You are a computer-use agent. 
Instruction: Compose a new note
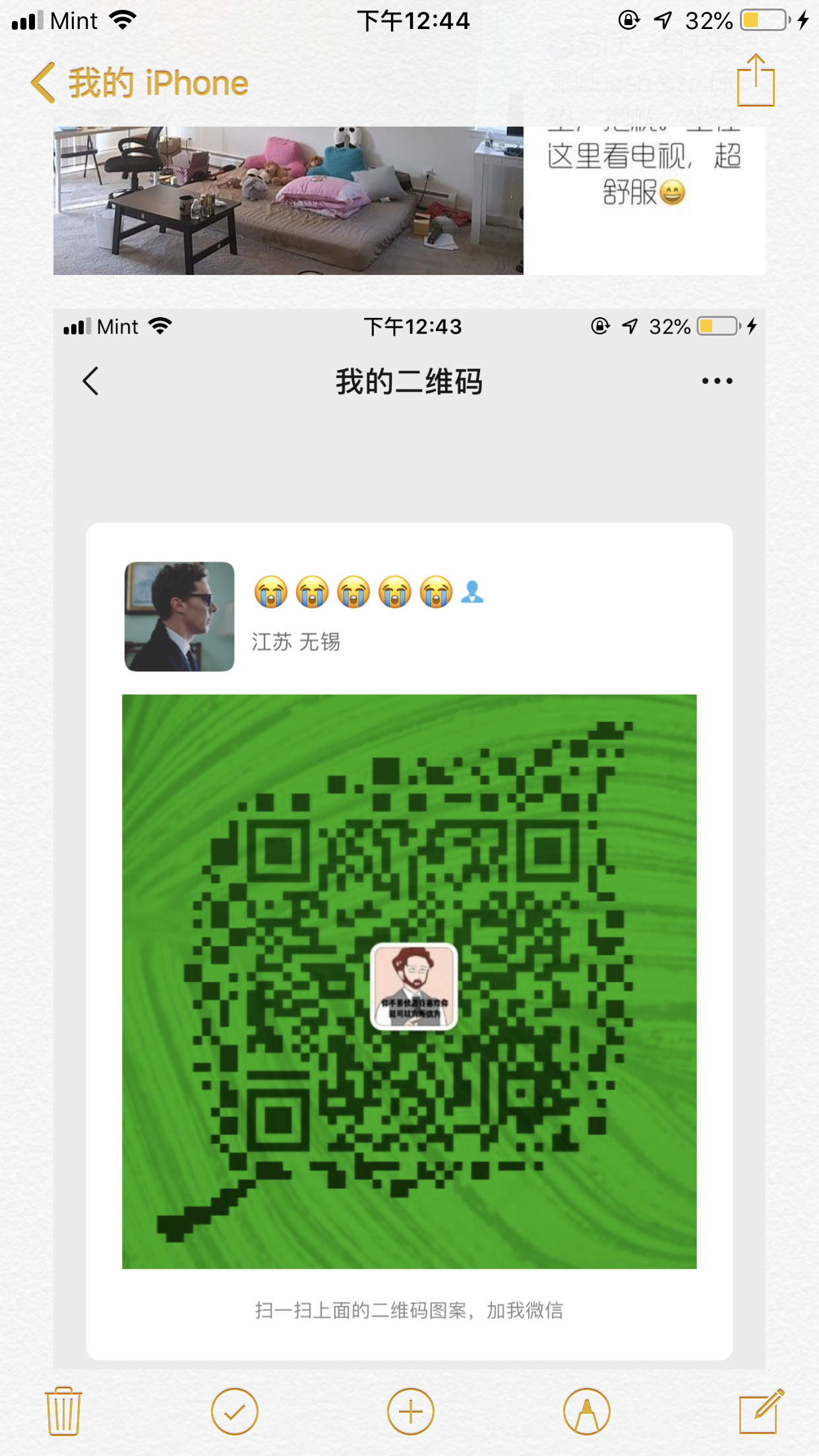pos(760,1411)
